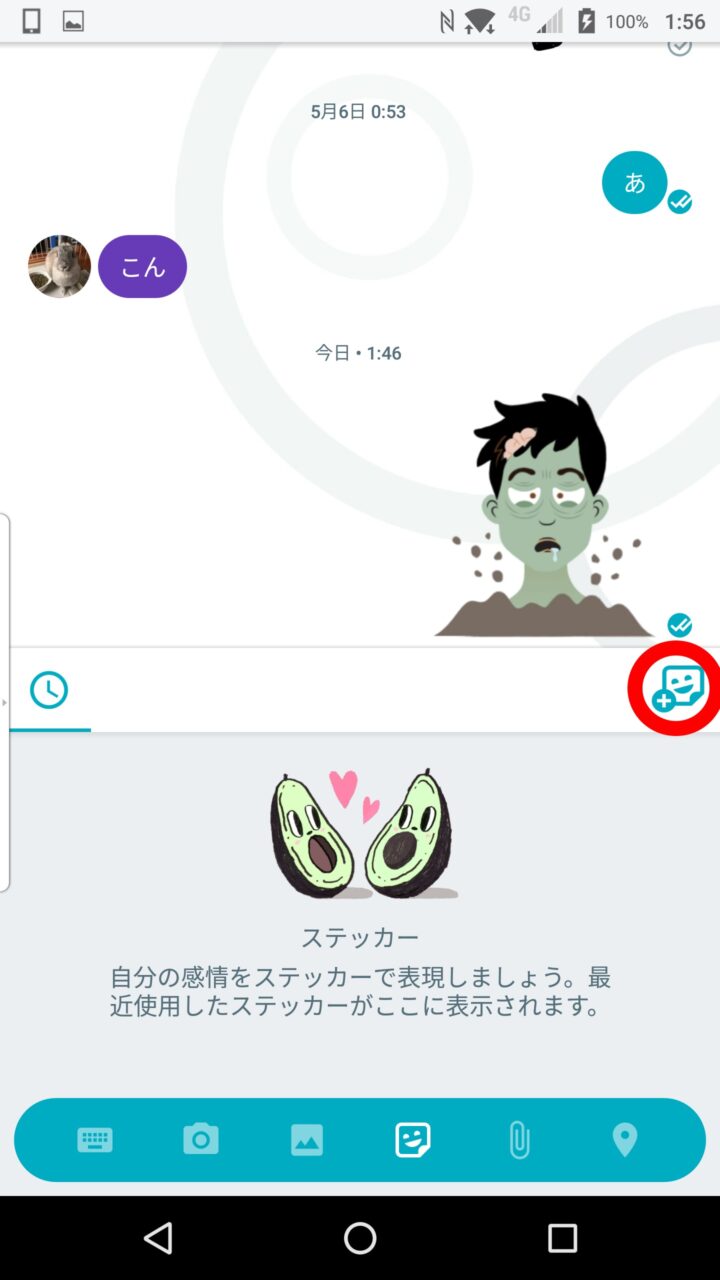Tap the sticker icon in the toolbar
720x1280 pixels.
(x=413, y=1140)
